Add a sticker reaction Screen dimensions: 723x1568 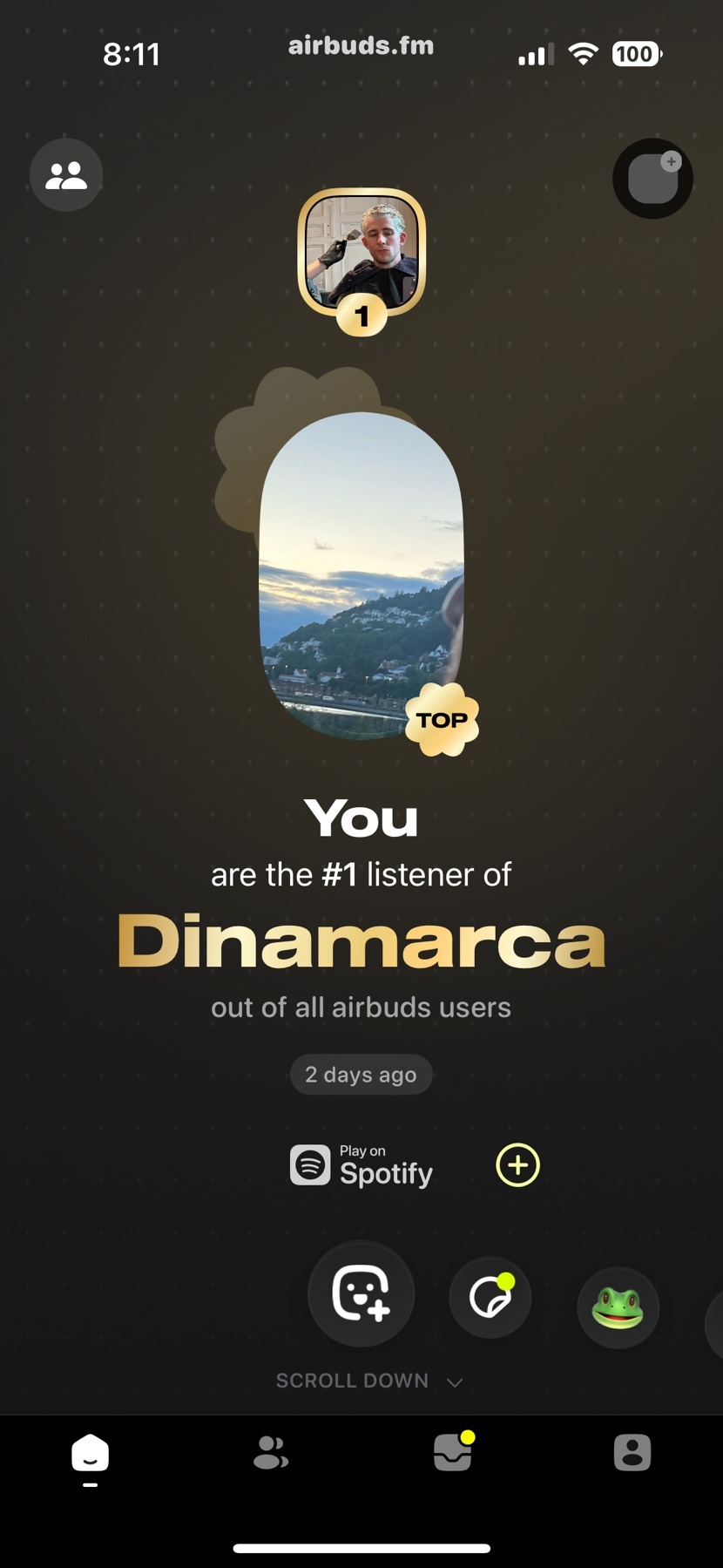(x=361, y=1293)
